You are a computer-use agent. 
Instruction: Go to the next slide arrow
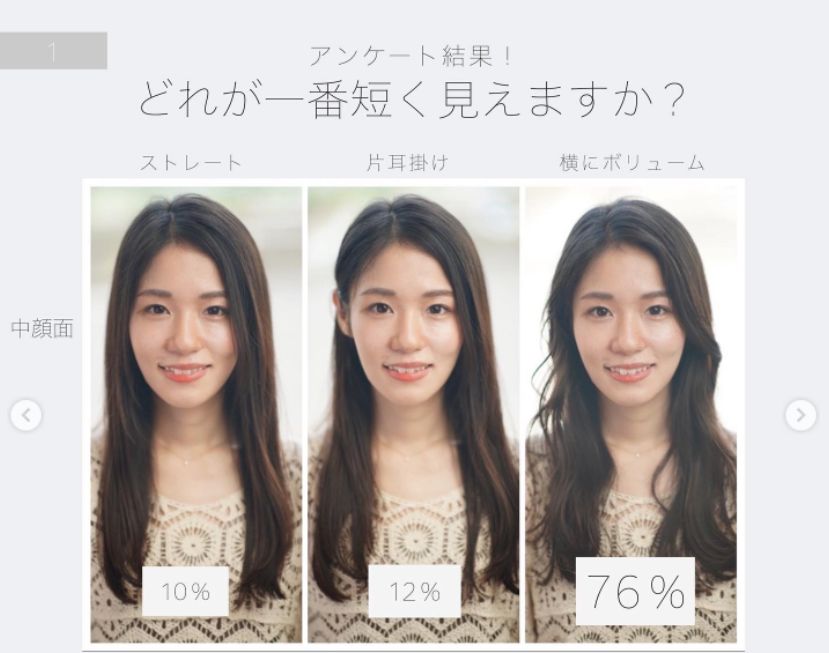pyautogui.click(x=800, y=415)
